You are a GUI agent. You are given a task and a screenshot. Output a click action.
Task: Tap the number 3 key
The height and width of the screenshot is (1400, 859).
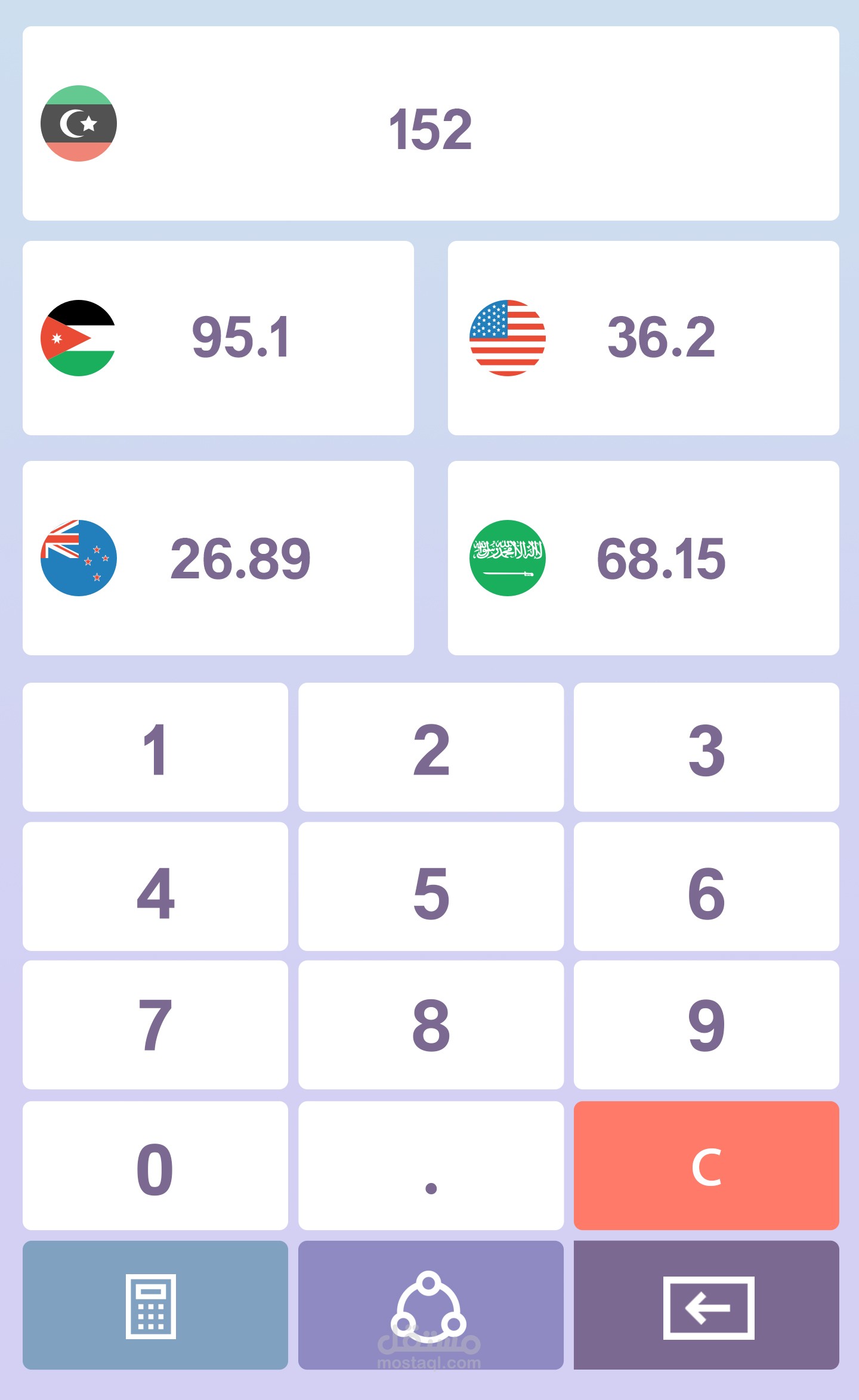pos(706,747)
